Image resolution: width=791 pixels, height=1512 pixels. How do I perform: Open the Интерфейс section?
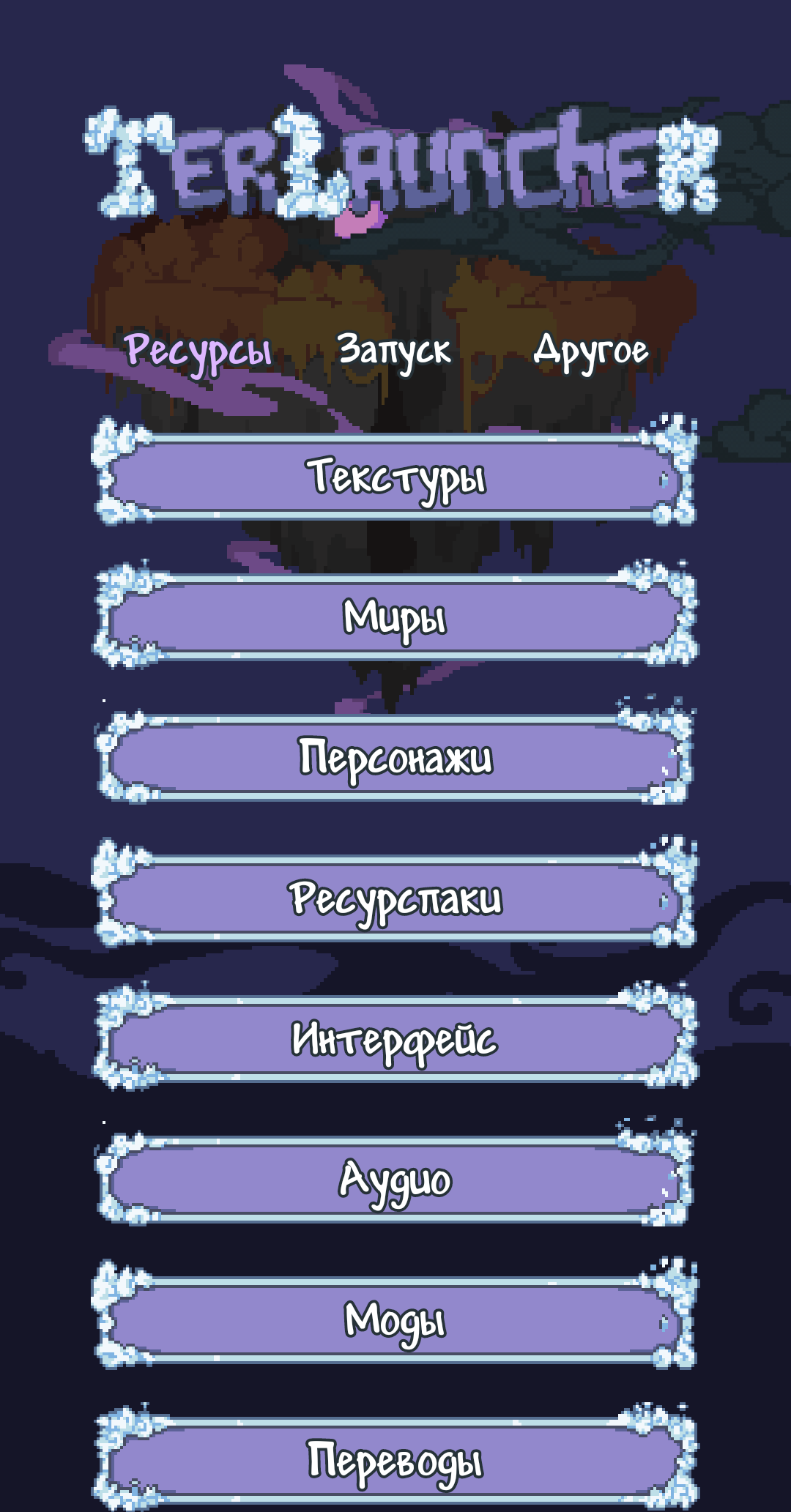coord(395,1039)
